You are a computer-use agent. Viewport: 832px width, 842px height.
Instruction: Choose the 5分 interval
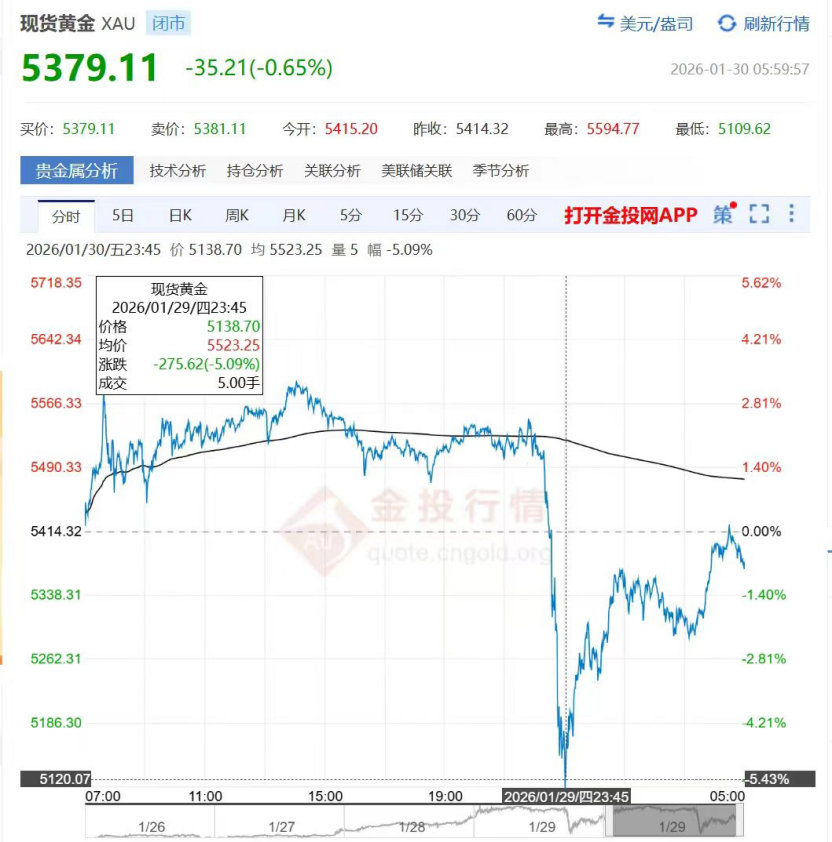click(x=351, y=215)
